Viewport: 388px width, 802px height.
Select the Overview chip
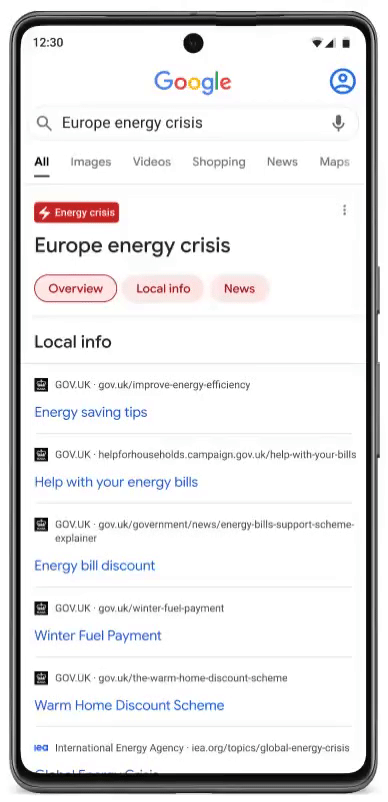tap(76, 288)
